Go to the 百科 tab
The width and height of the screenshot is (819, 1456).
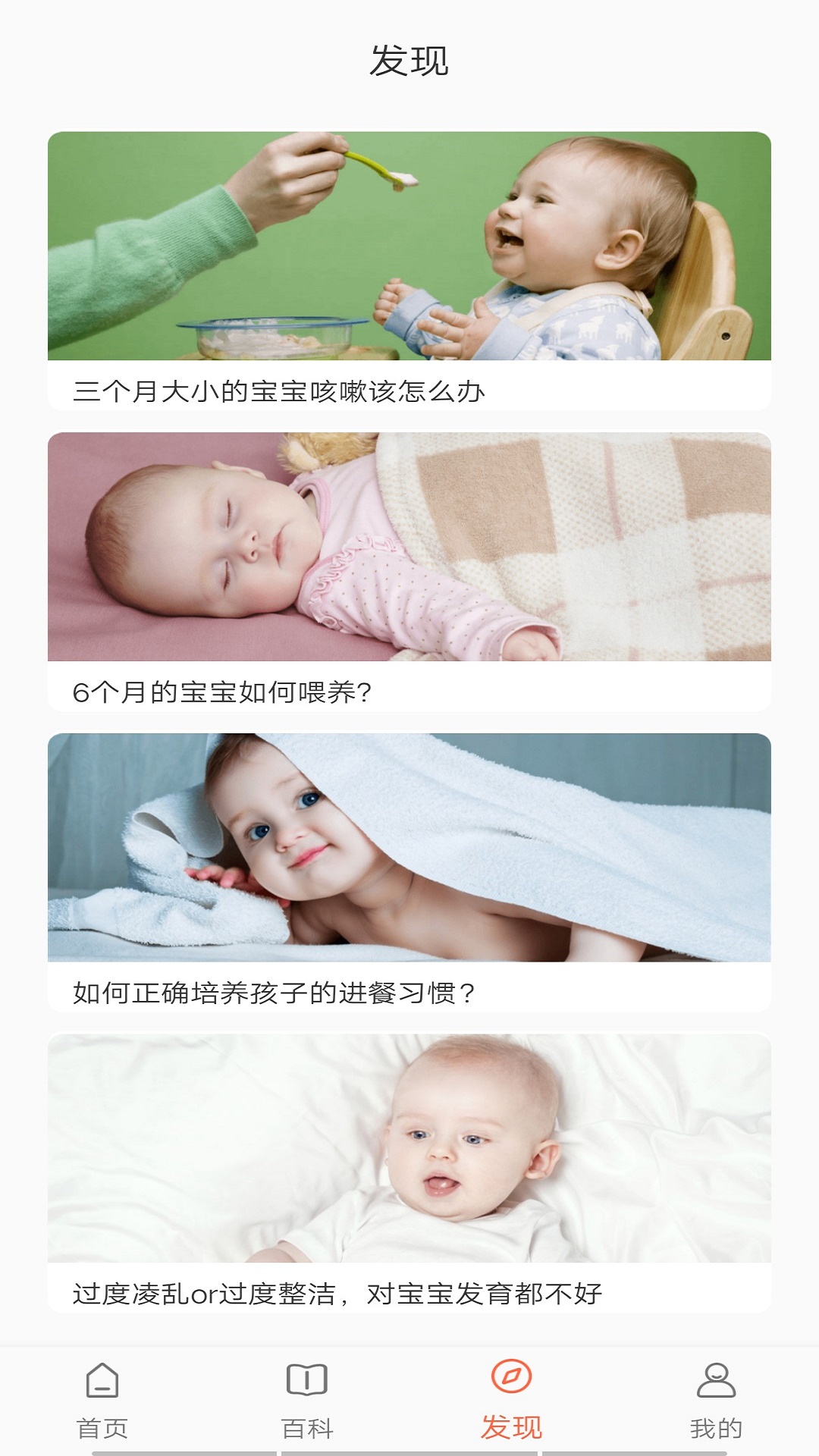(x=307, y=1400)
